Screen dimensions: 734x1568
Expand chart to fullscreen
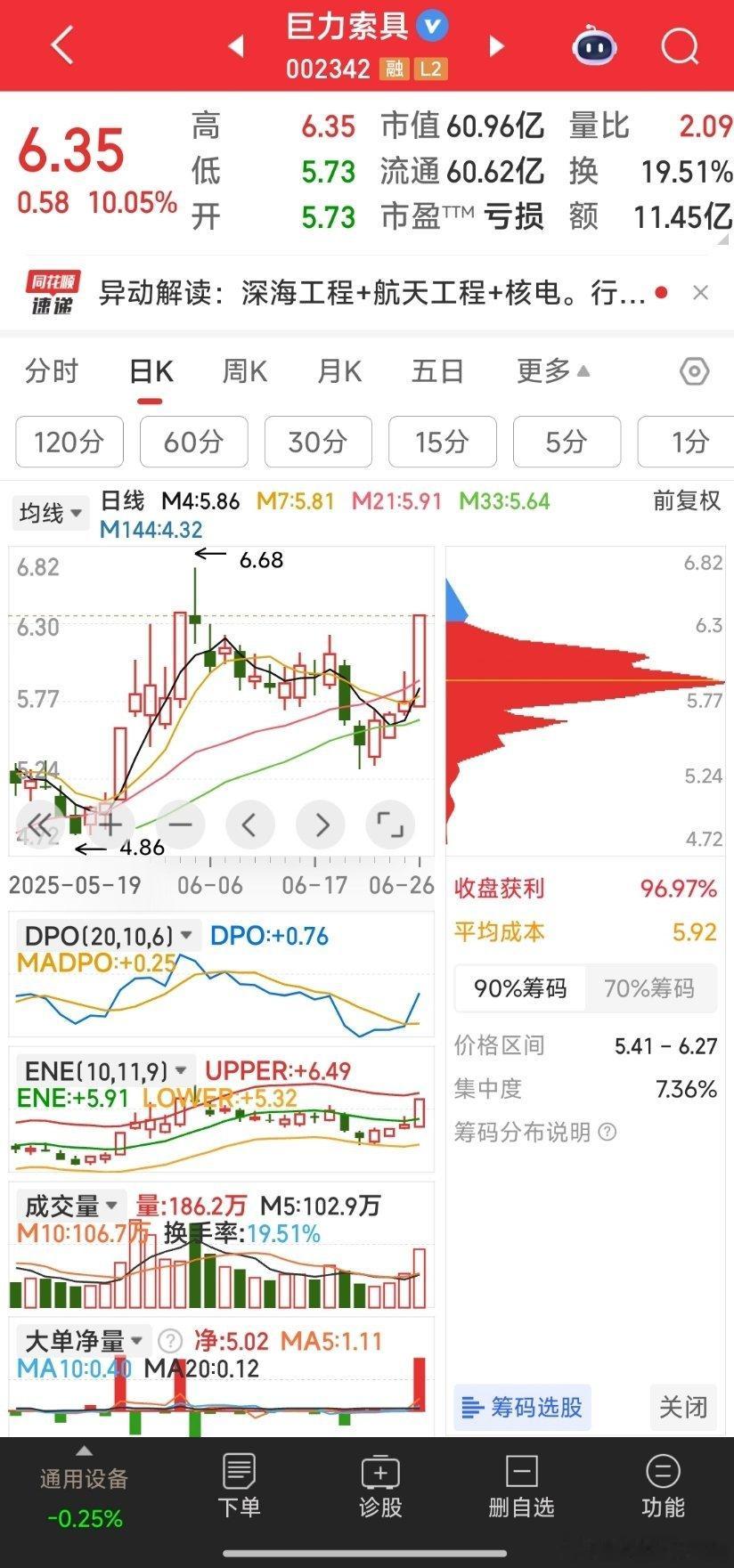[390, 825]
